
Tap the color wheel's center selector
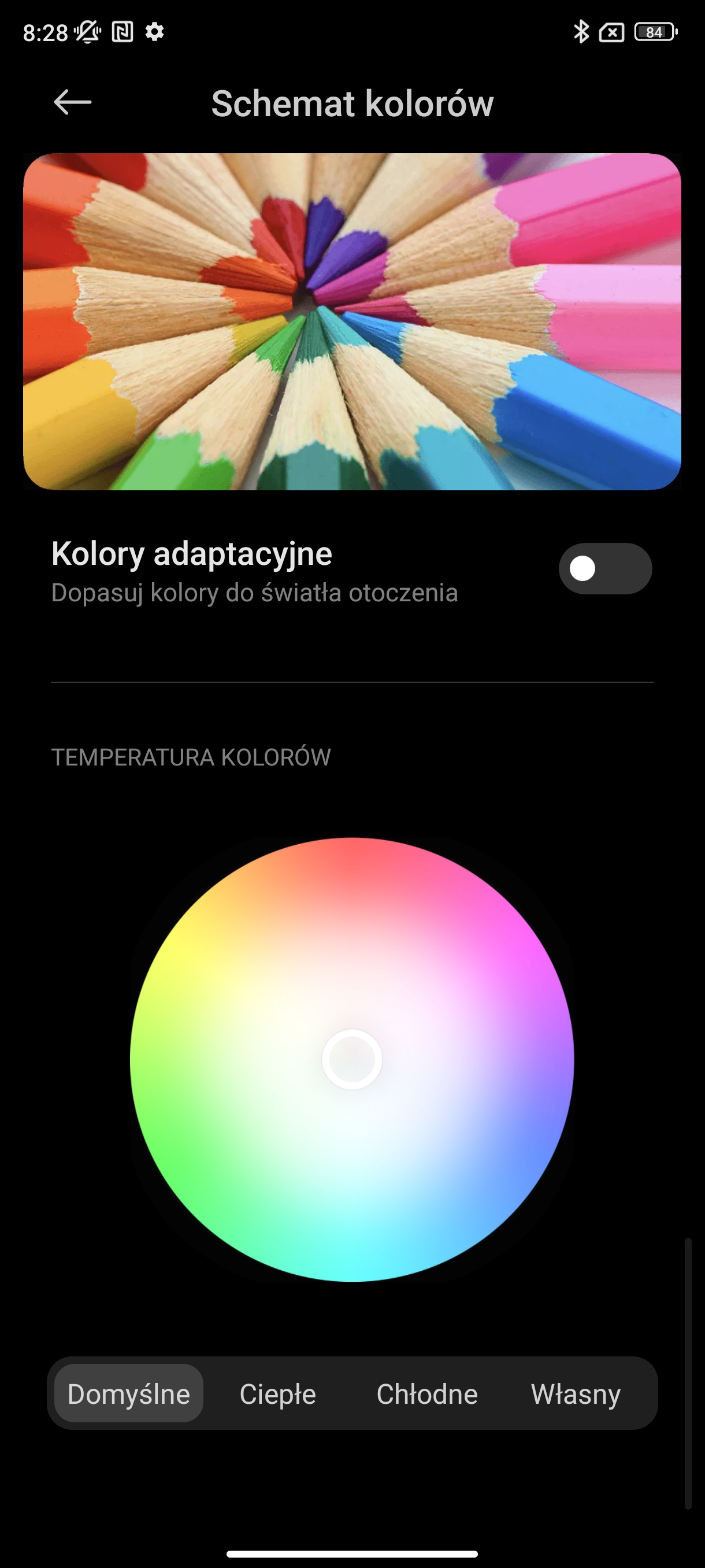pyautogui.click(x=351, y=1059)
